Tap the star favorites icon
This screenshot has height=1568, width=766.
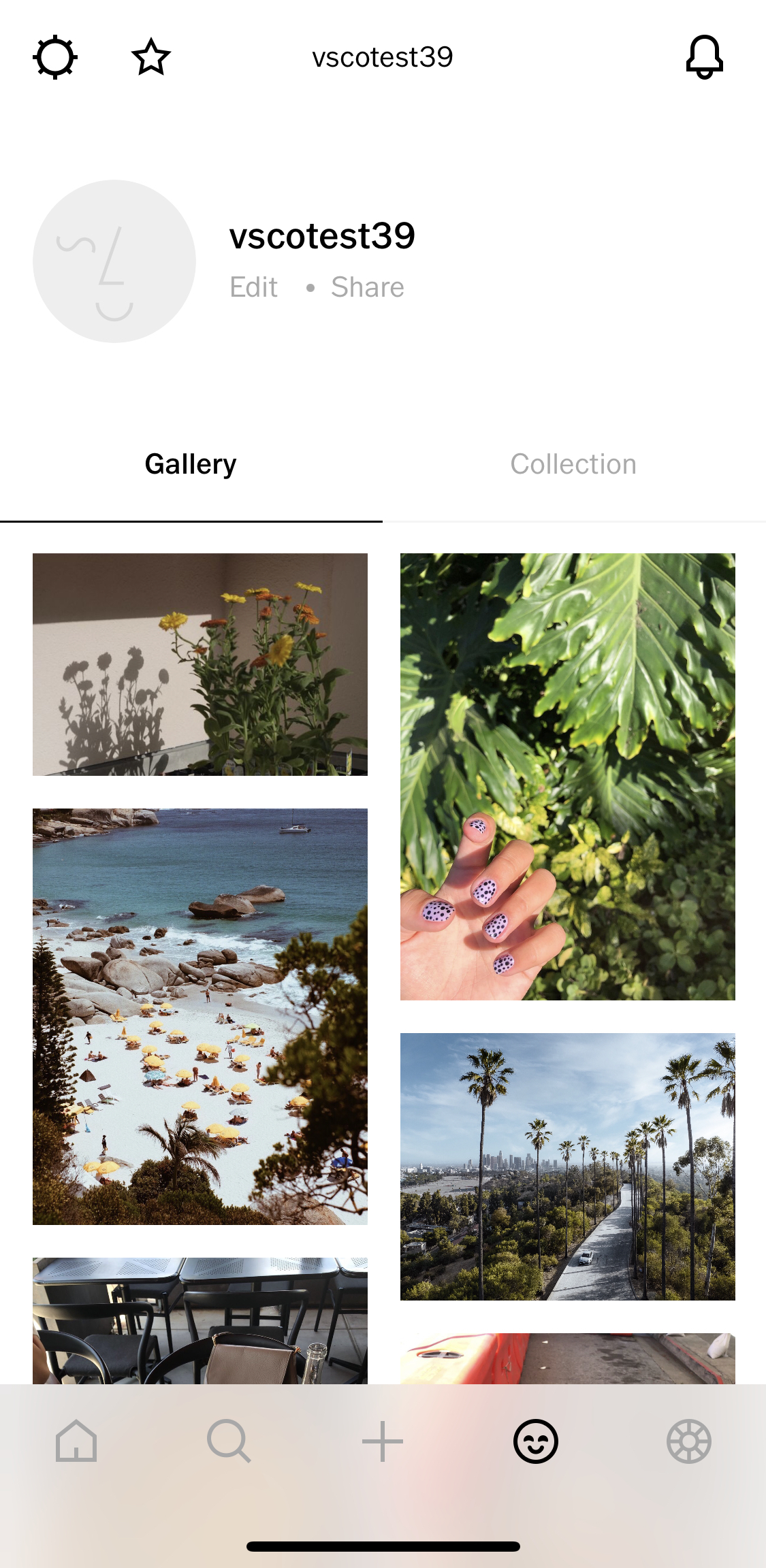click(150, 57)
